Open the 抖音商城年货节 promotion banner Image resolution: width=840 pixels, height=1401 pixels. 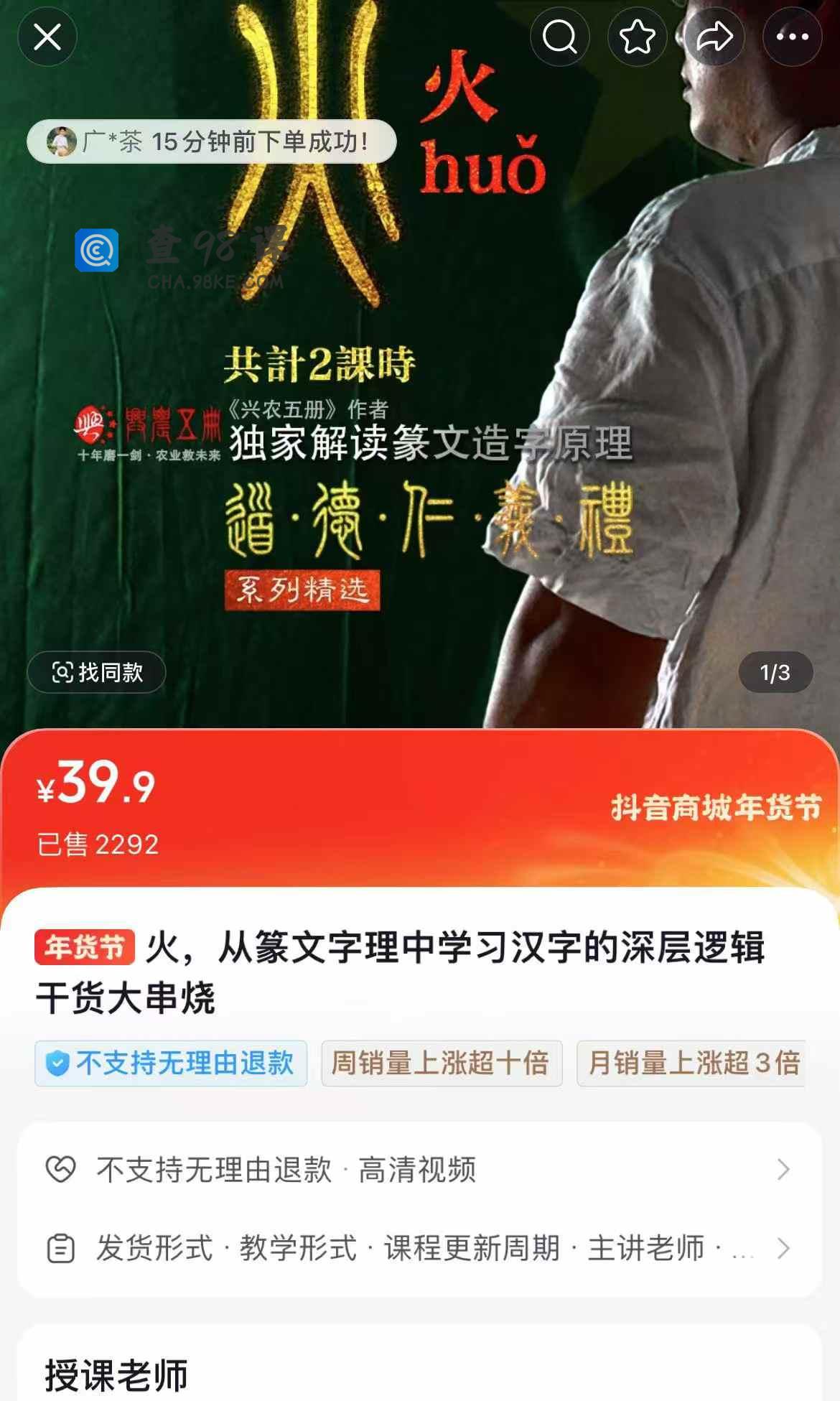click(715, 808)
